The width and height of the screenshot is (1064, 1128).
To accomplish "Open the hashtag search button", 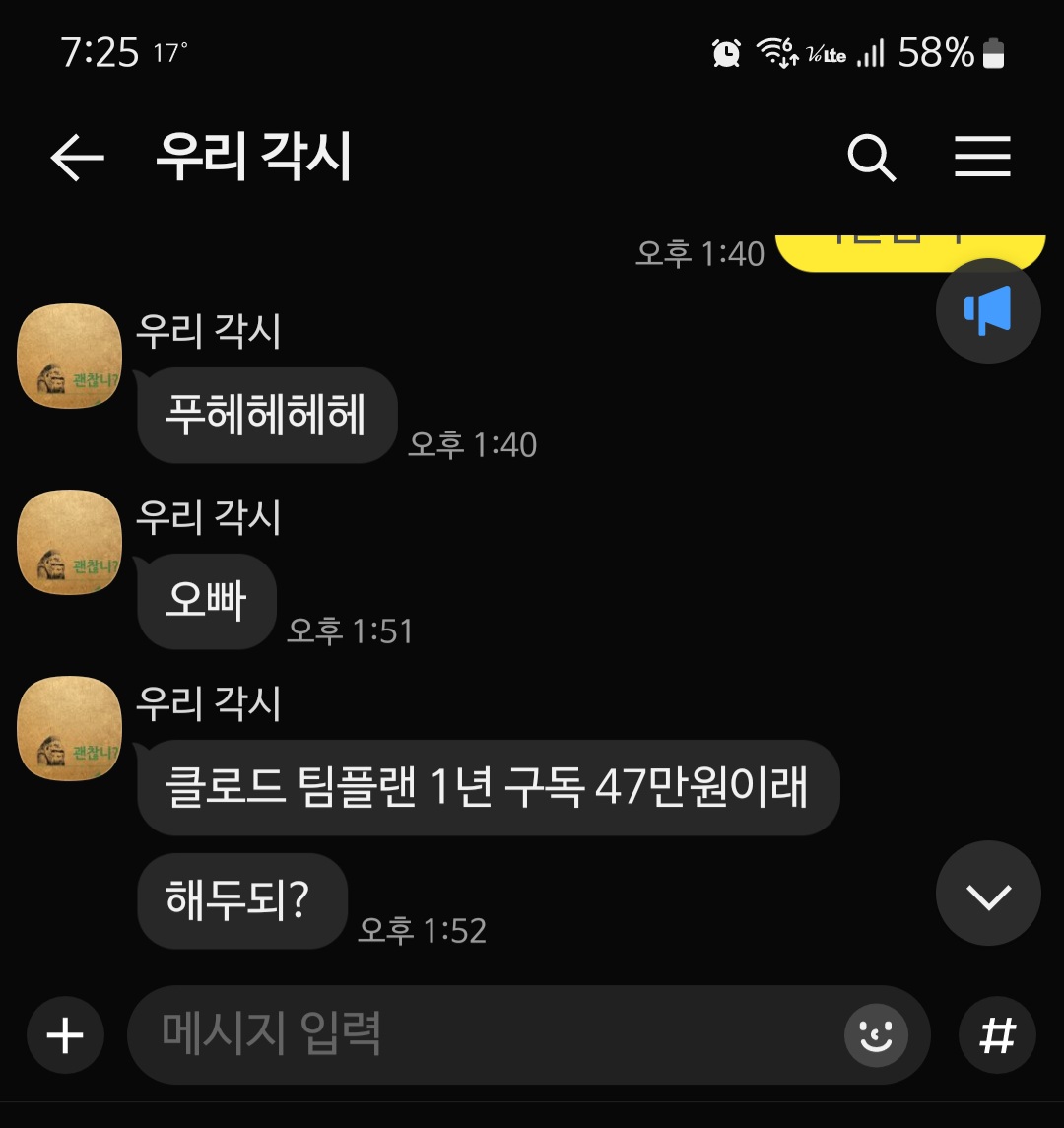I will tap(996, 1034).
